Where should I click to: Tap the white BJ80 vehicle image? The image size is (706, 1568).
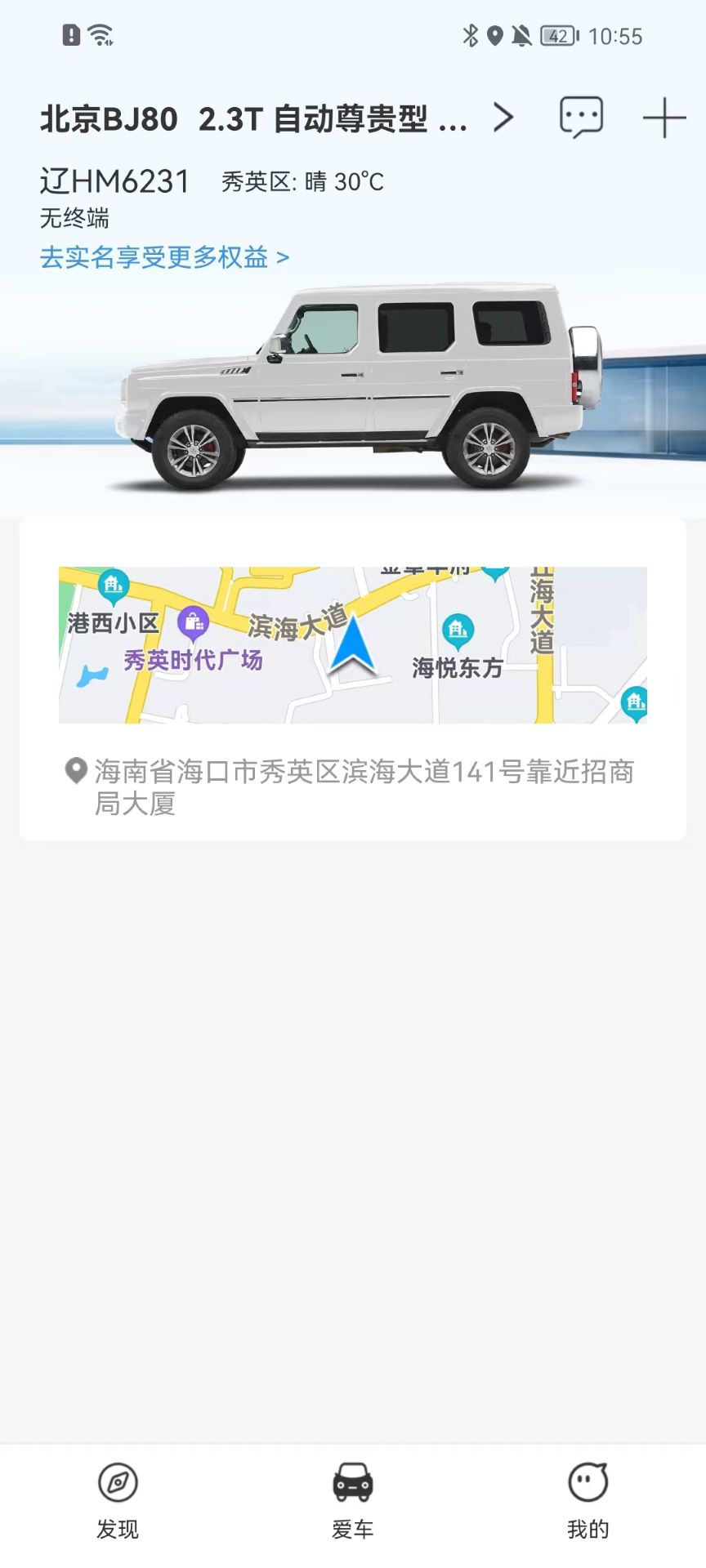[351, 384]
